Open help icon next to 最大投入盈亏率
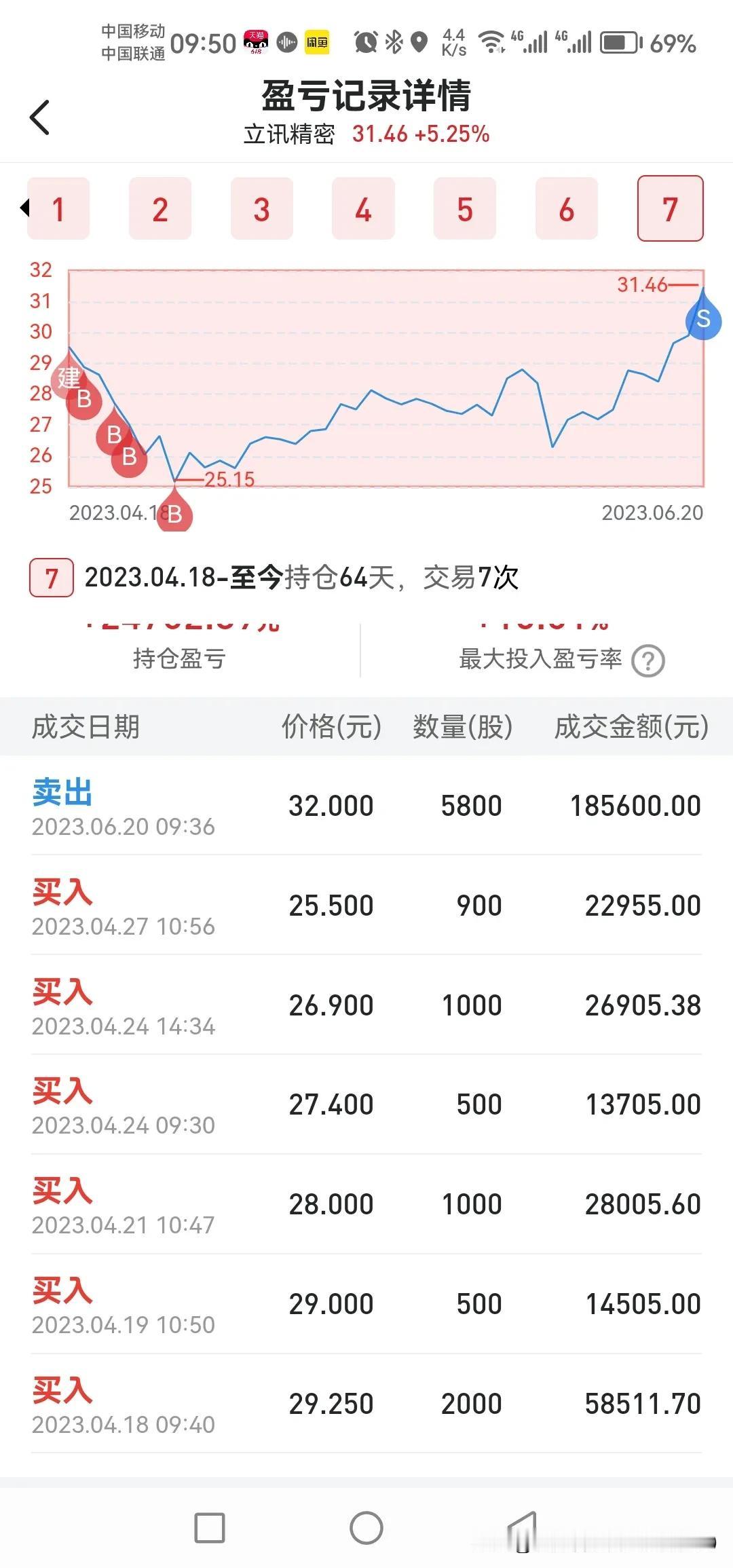 click(x=648, y=660)
